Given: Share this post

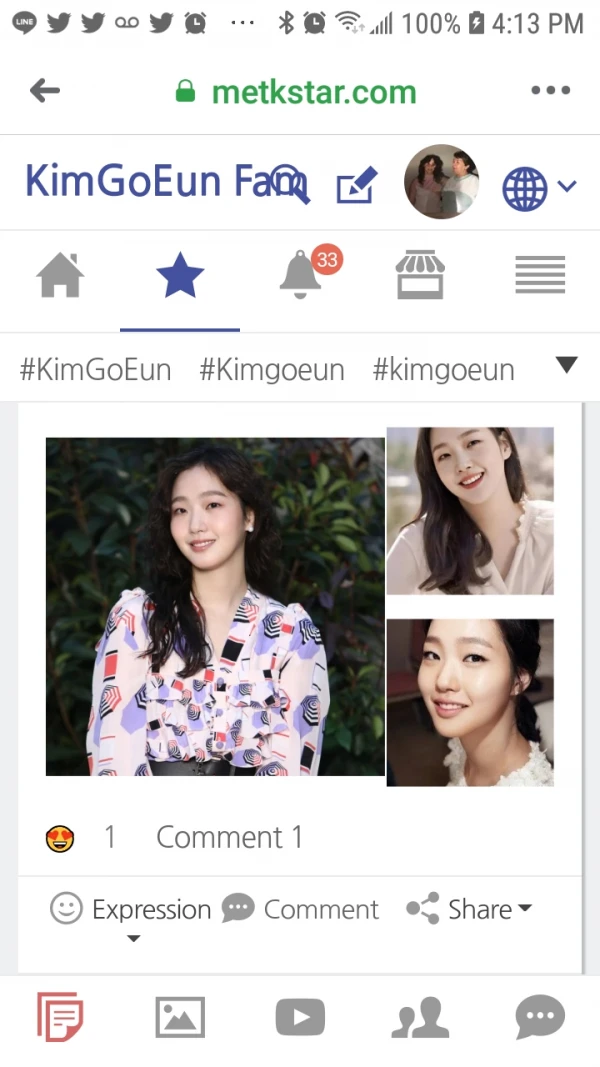Looking at the screenshot, I should pos(470,910).
